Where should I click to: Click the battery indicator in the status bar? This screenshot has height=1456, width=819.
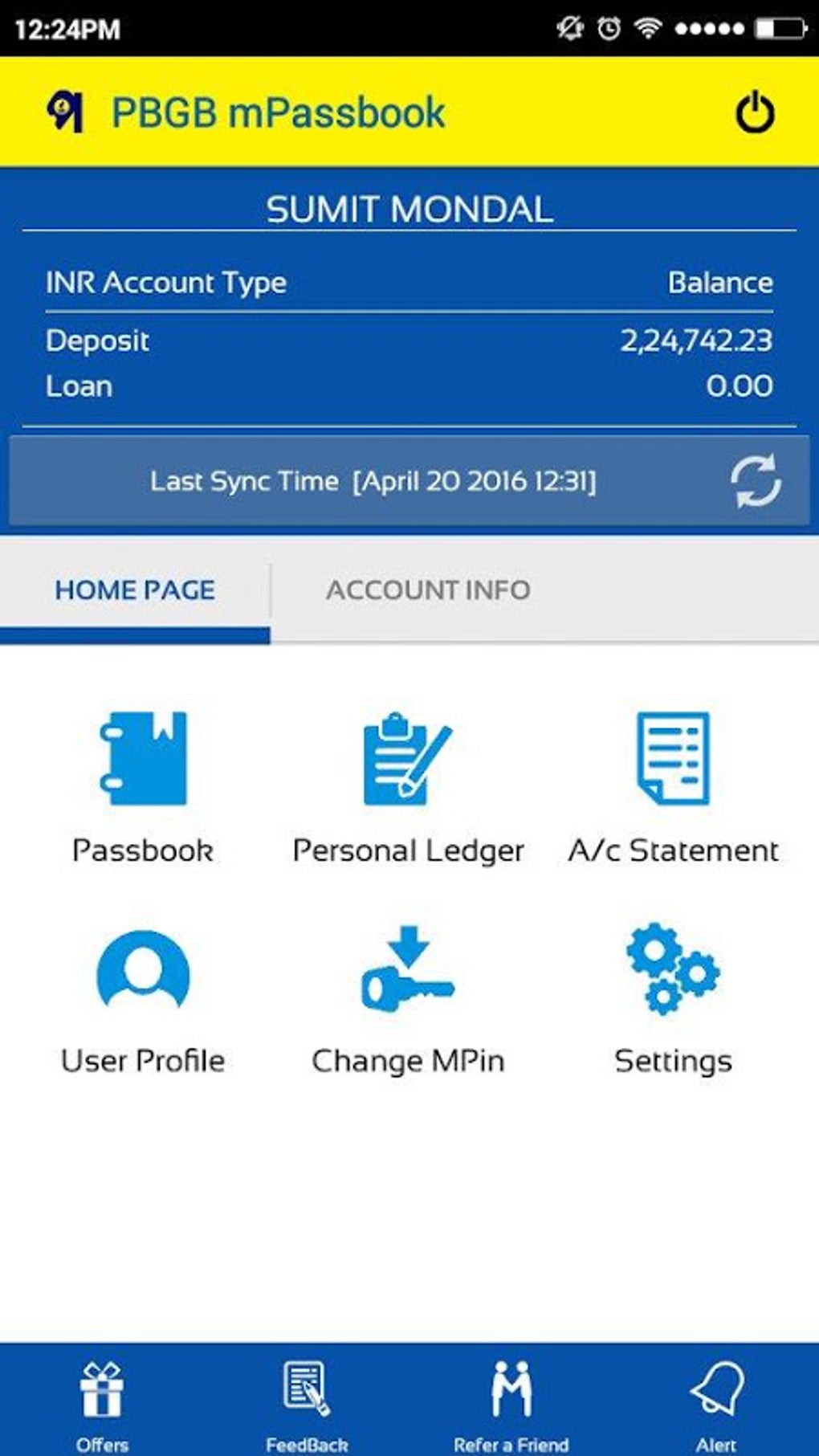coord(780,27)
